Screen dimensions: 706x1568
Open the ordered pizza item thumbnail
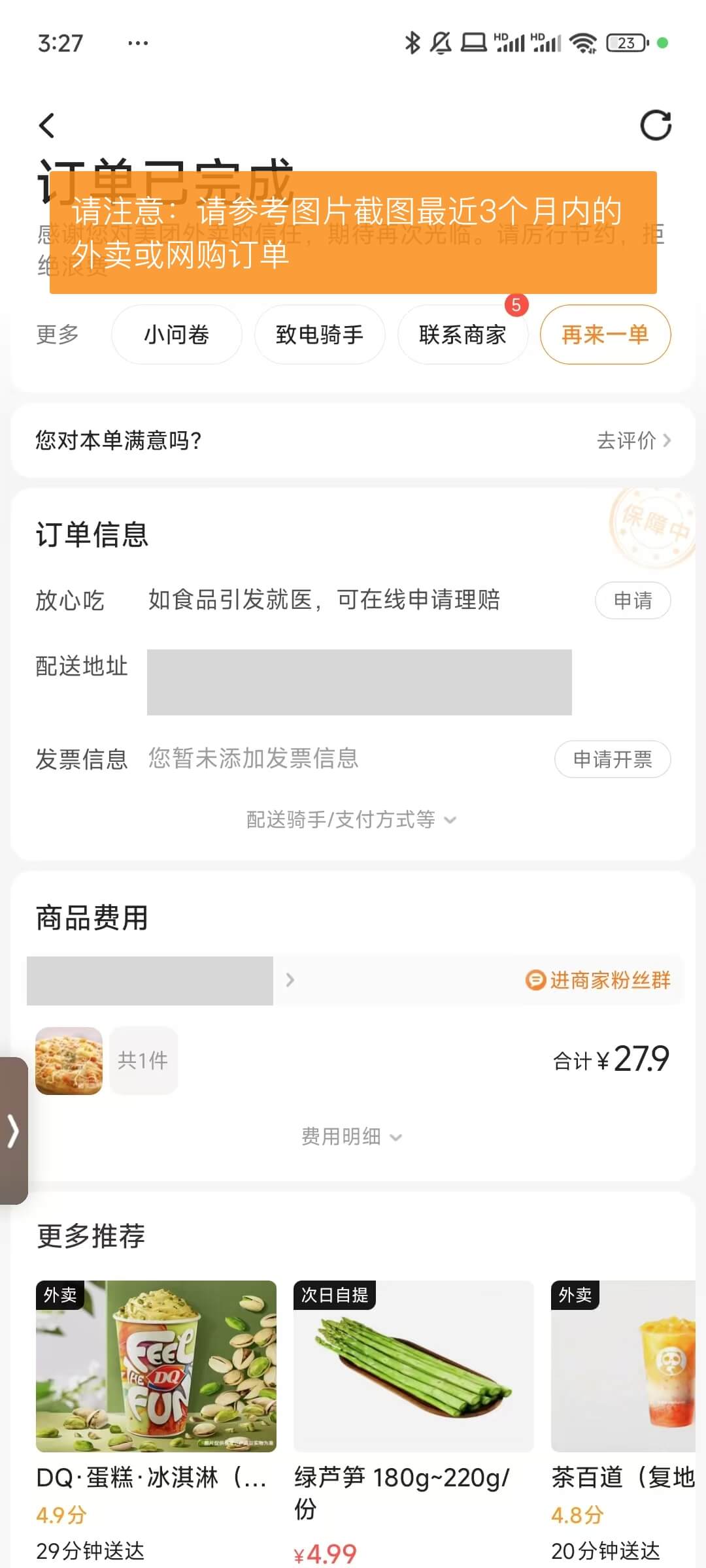point(69,1060)
